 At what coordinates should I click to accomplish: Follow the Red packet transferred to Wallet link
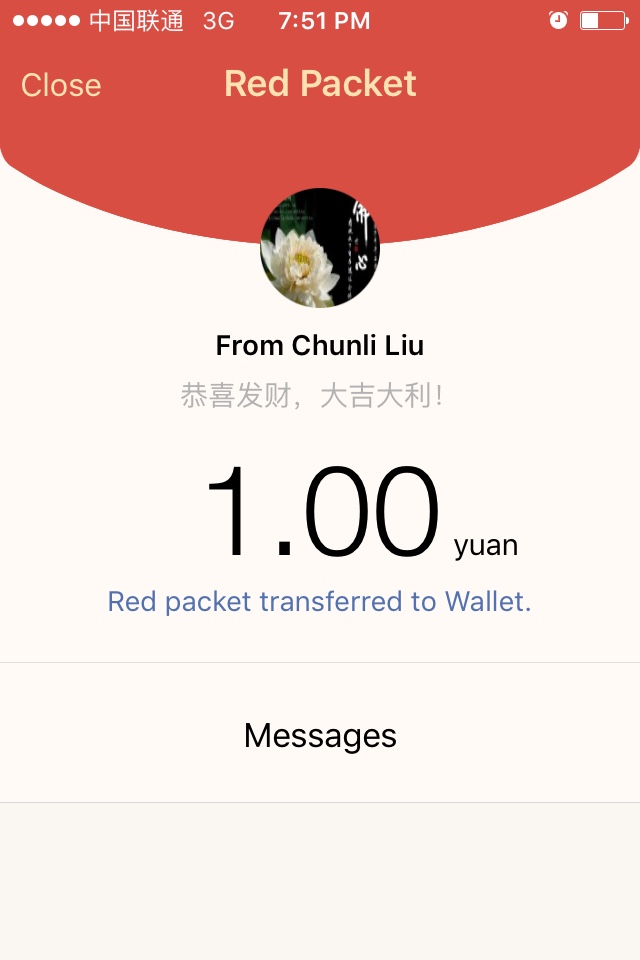point(319,602)
